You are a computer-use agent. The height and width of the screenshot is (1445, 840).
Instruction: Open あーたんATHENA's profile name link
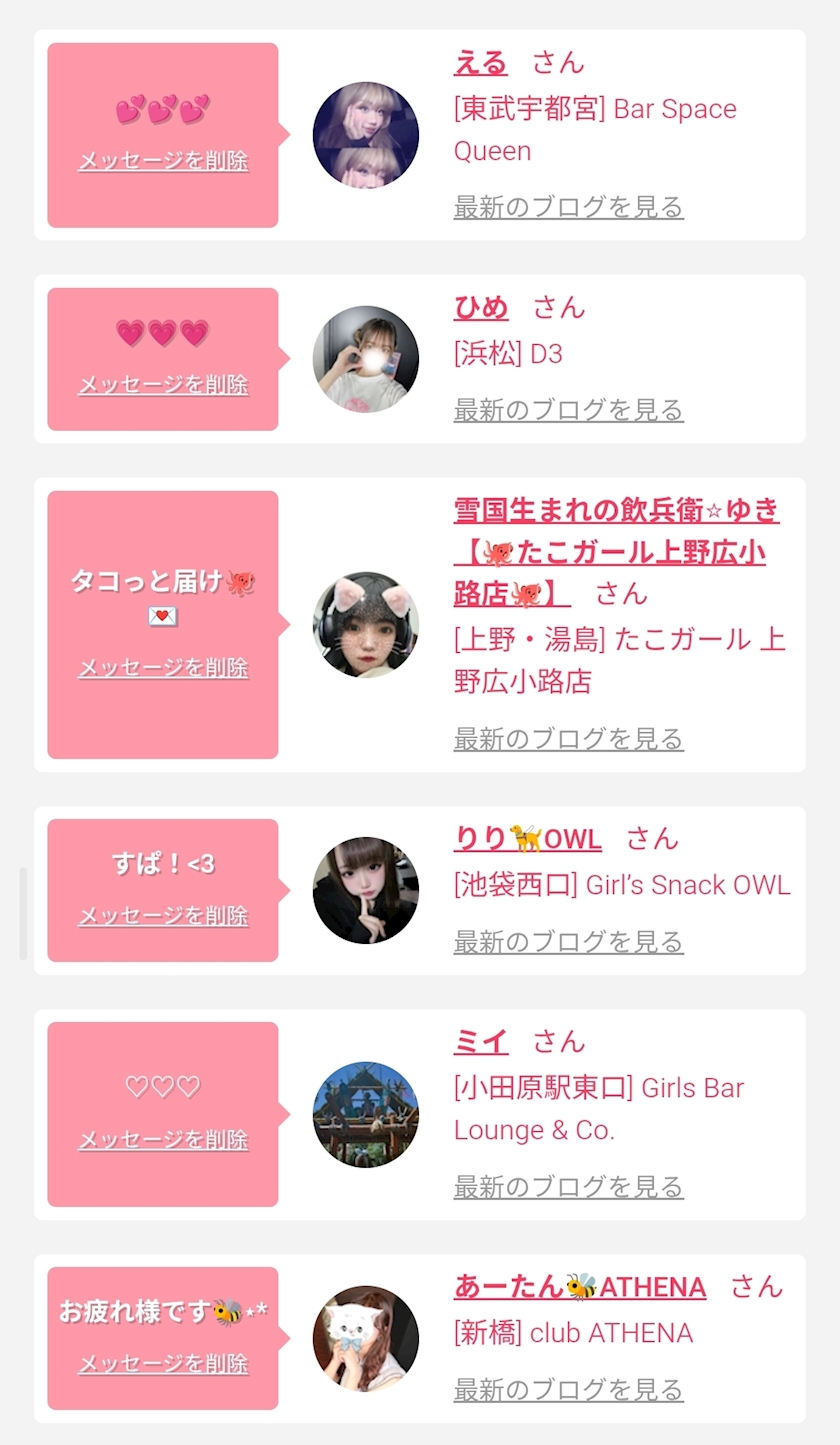coord(580,1286)
